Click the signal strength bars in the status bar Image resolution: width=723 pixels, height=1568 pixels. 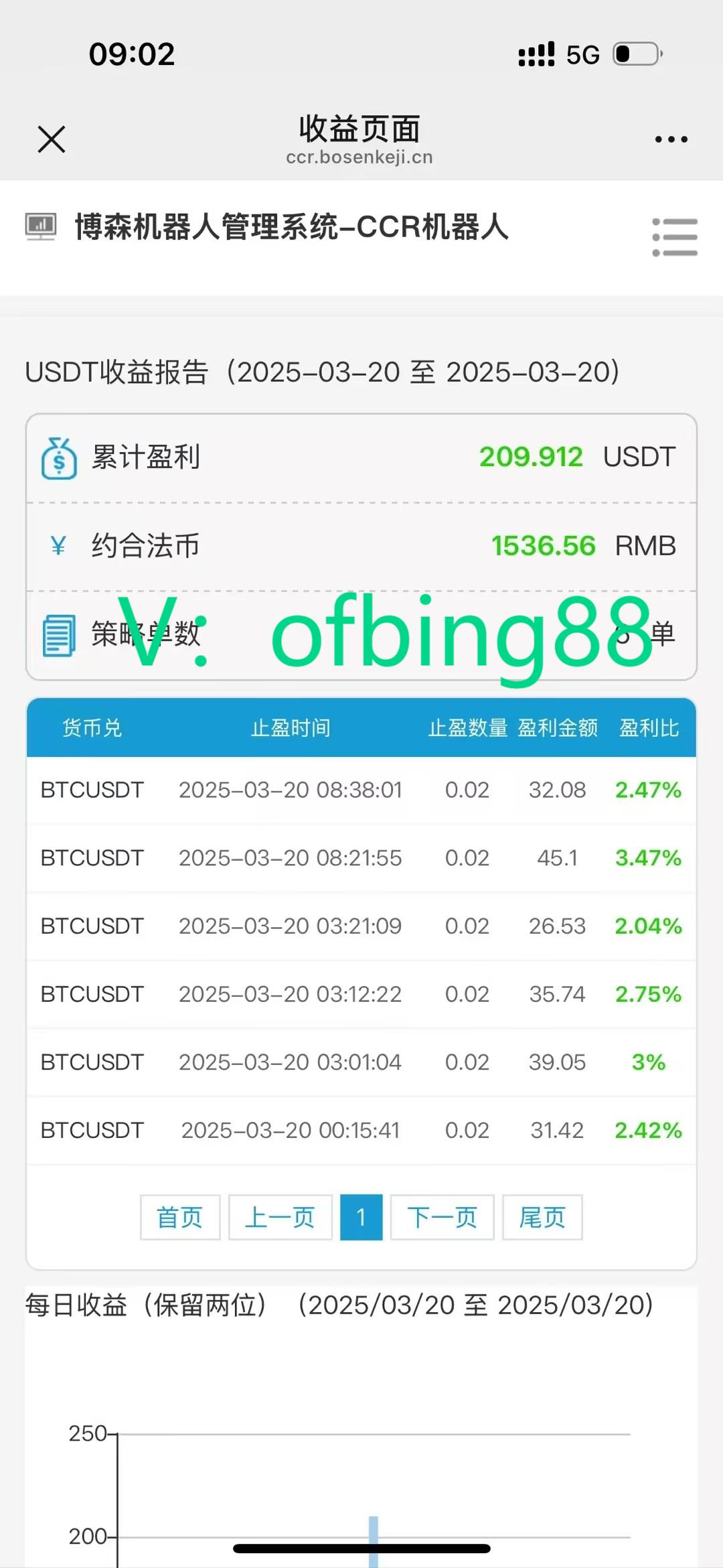click(536, 54)
